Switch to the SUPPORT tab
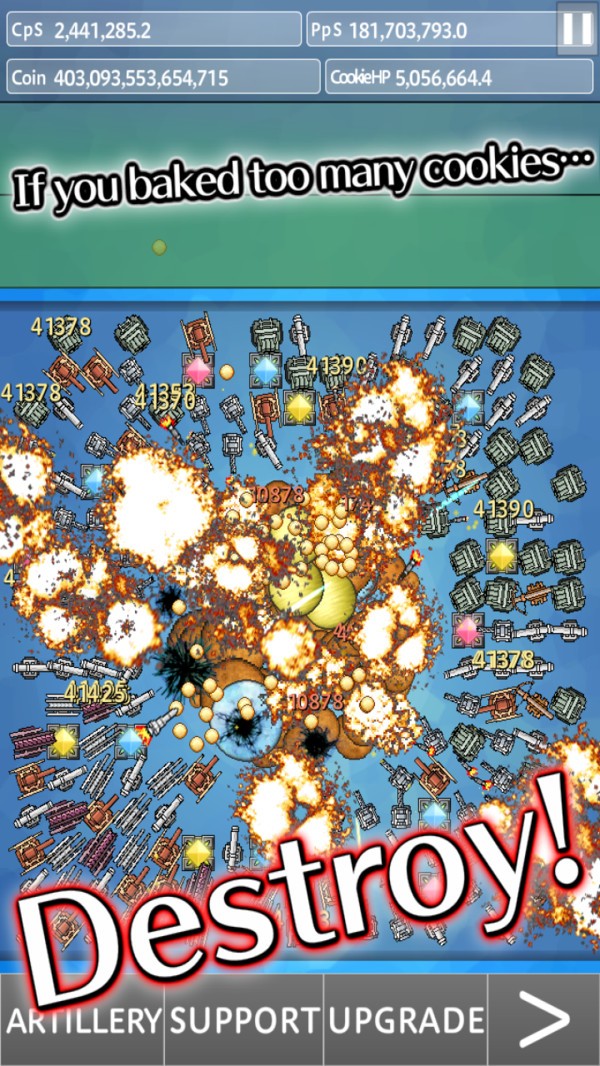The image size is (600, 1066). click(244, 1020)
